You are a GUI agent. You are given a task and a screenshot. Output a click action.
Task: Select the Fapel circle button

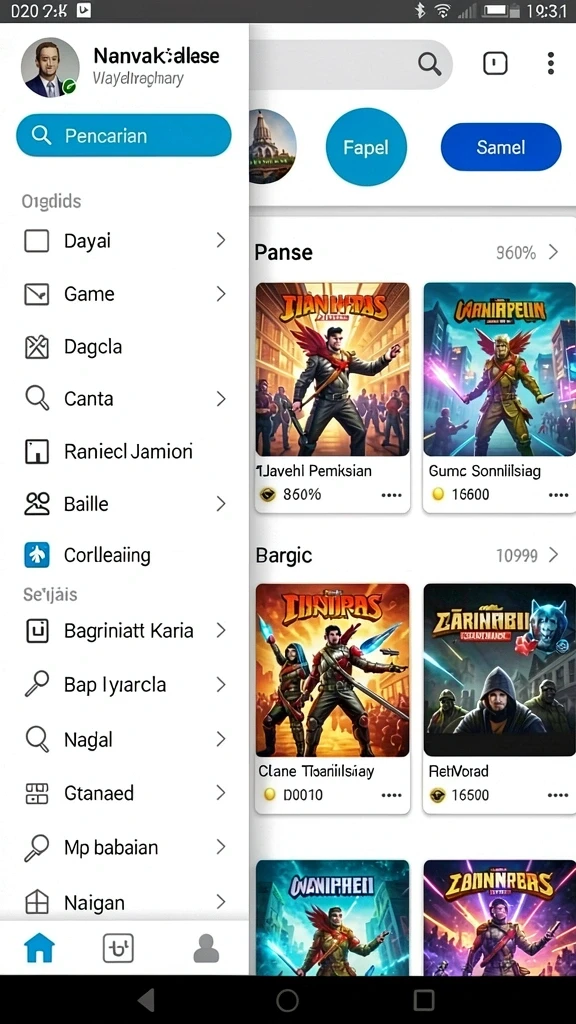[x=366, y=147]
